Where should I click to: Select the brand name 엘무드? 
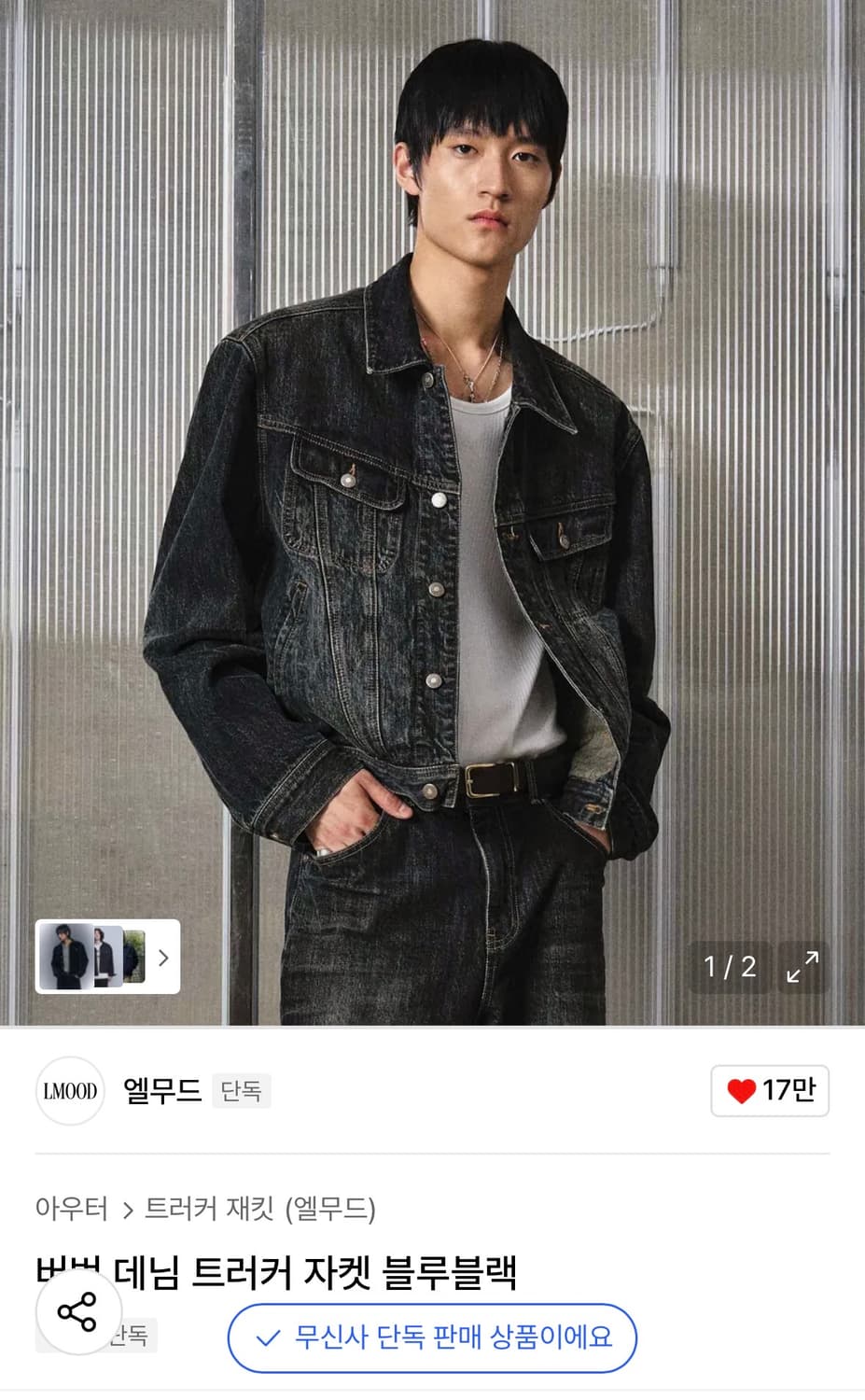(160, 1091)
